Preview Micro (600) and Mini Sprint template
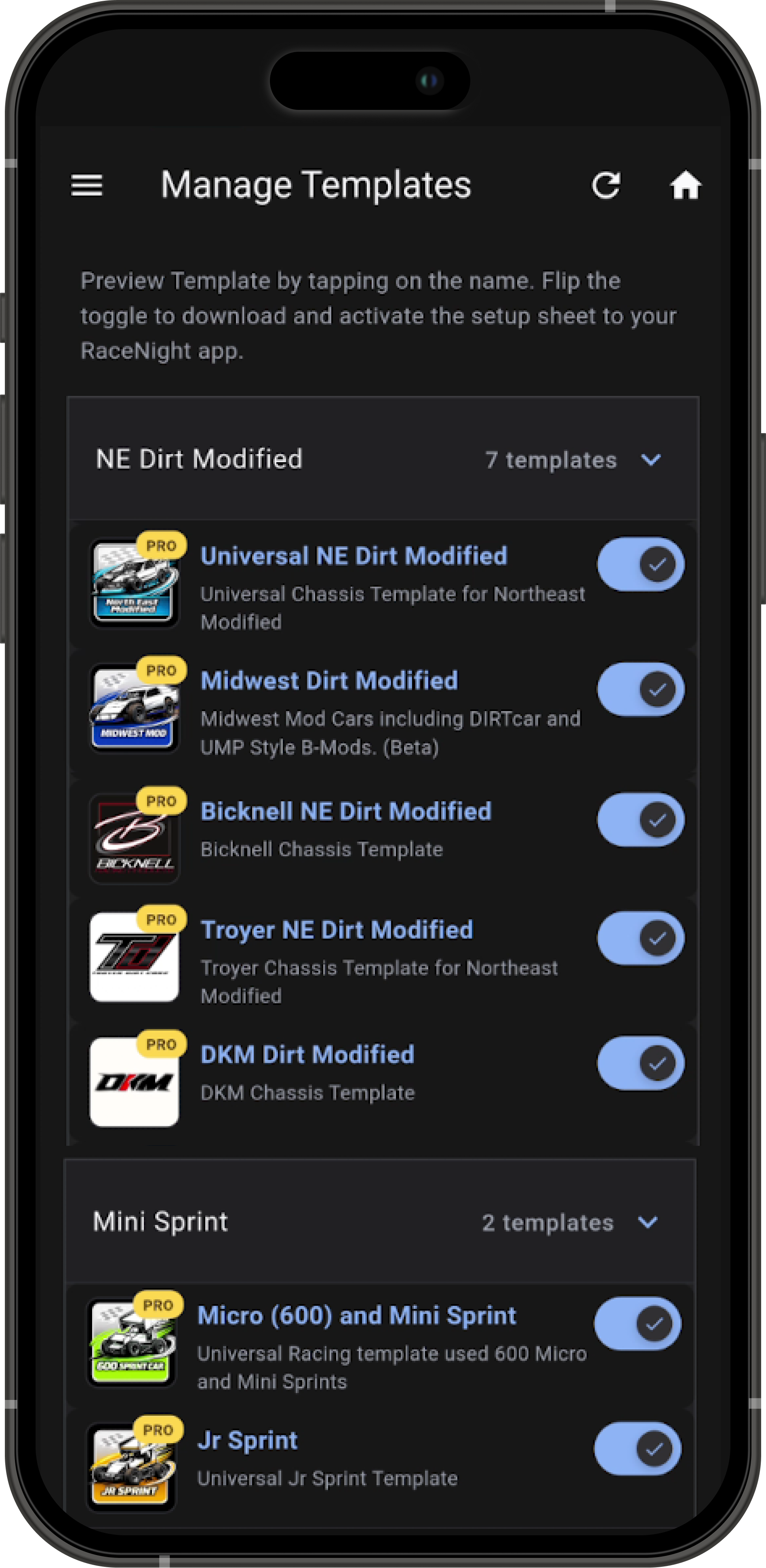Screen dimensions: 766x1568 357,1315
